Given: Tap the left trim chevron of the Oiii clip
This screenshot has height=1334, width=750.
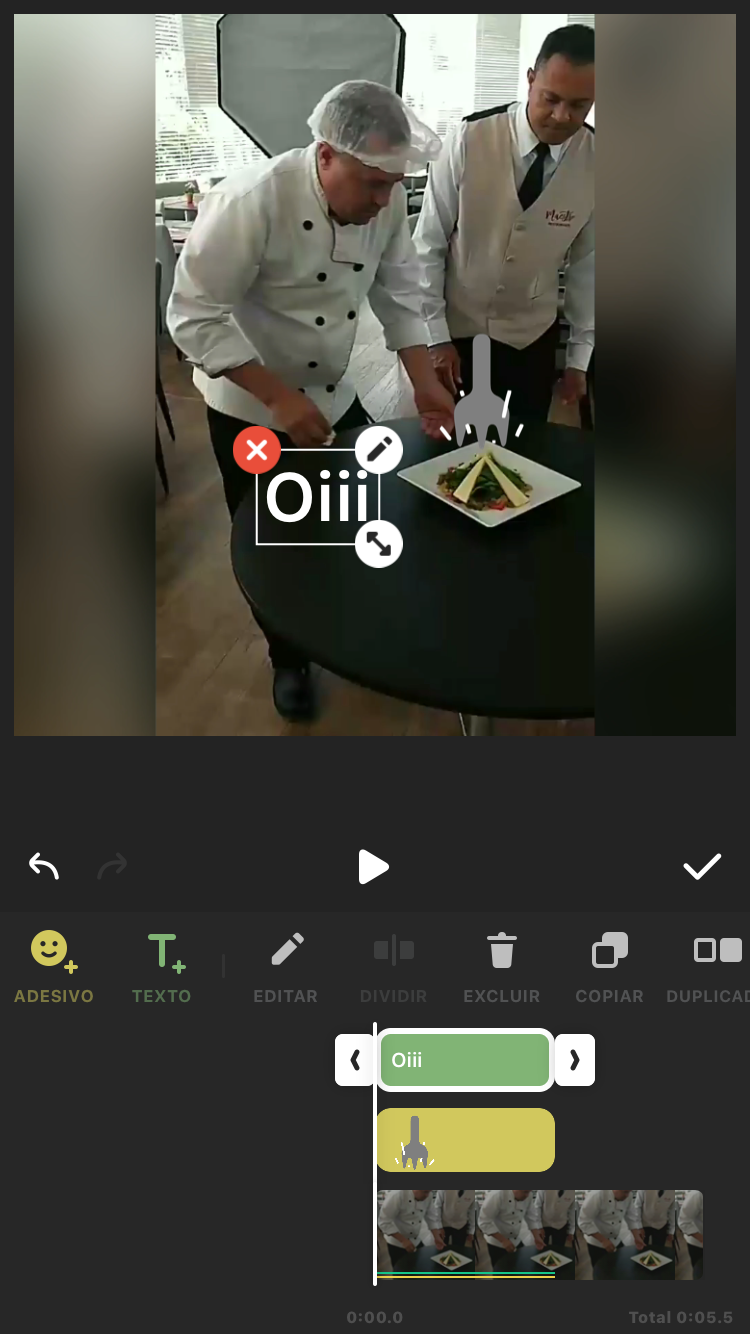Looking at the screenshot, I should tap(356, 1059).
